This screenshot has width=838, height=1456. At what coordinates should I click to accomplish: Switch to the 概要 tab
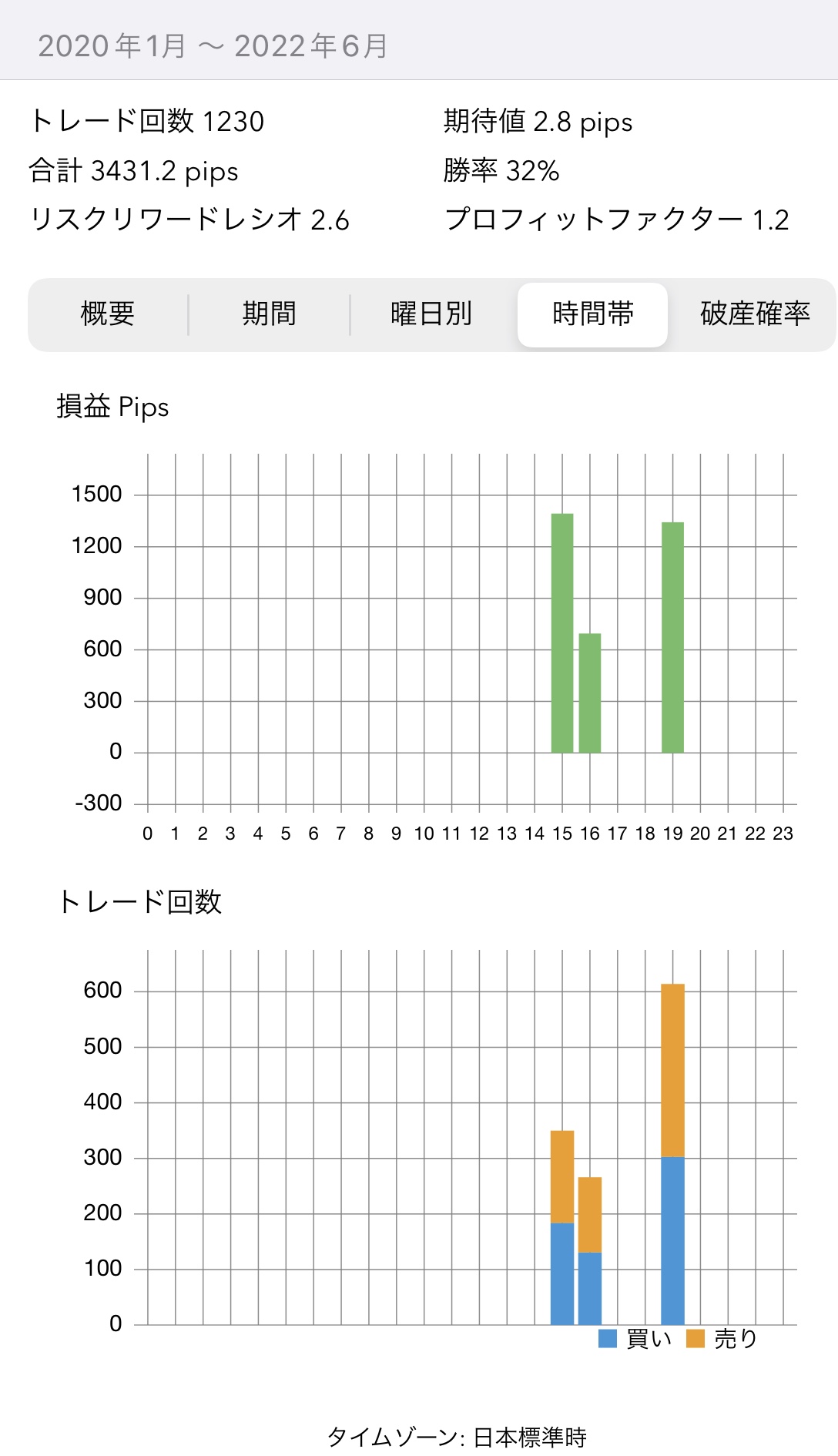pos(108,314)
